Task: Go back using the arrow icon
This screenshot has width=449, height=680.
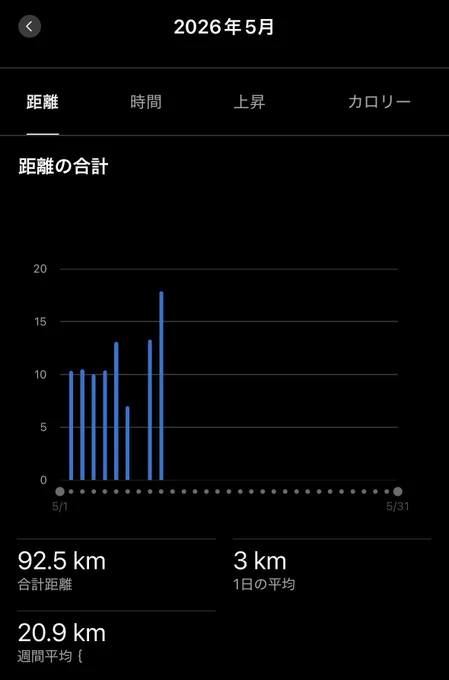Action: point(29,26)
